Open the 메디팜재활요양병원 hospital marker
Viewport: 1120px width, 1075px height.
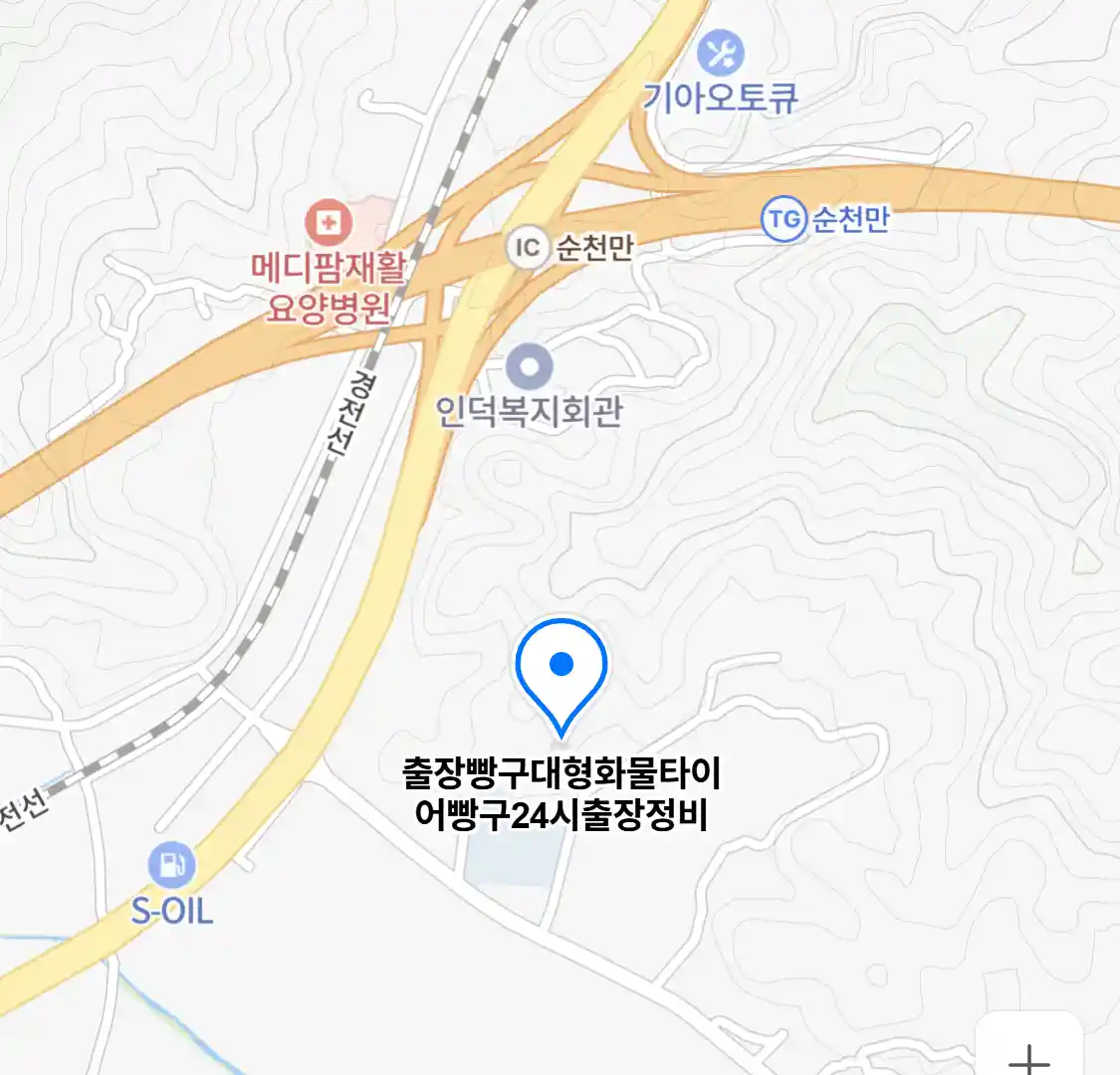tap(328, 222)
